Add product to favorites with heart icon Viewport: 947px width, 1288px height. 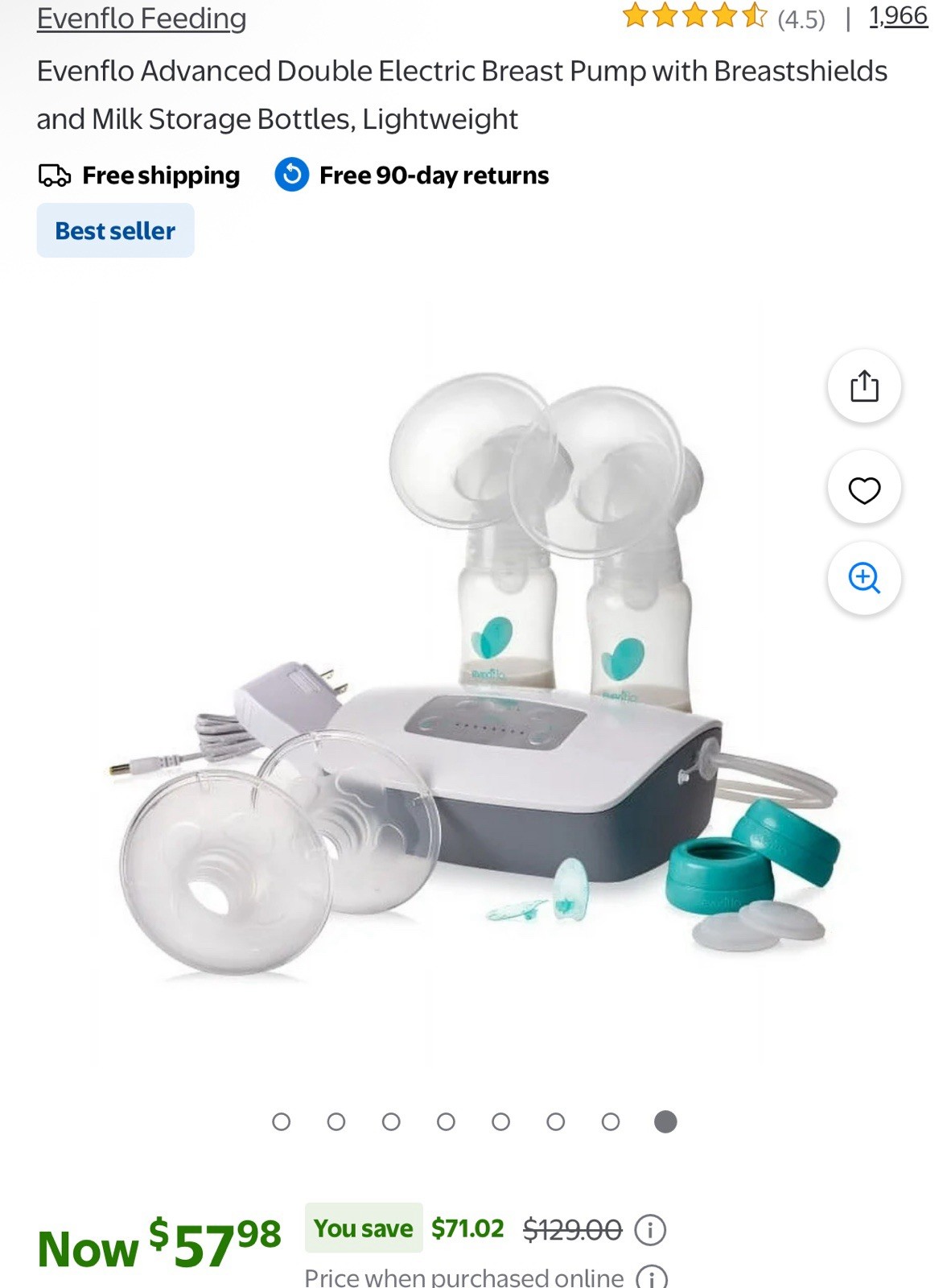click(864, 489)
